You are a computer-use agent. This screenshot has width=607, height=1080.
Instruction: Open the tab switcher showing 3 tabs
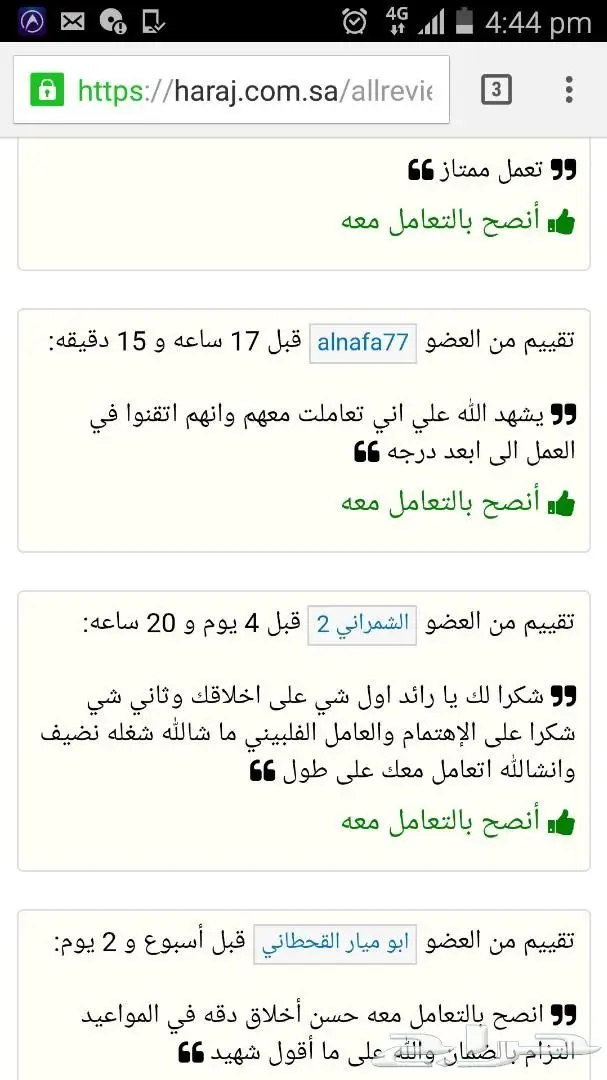[x=496, y=90]
